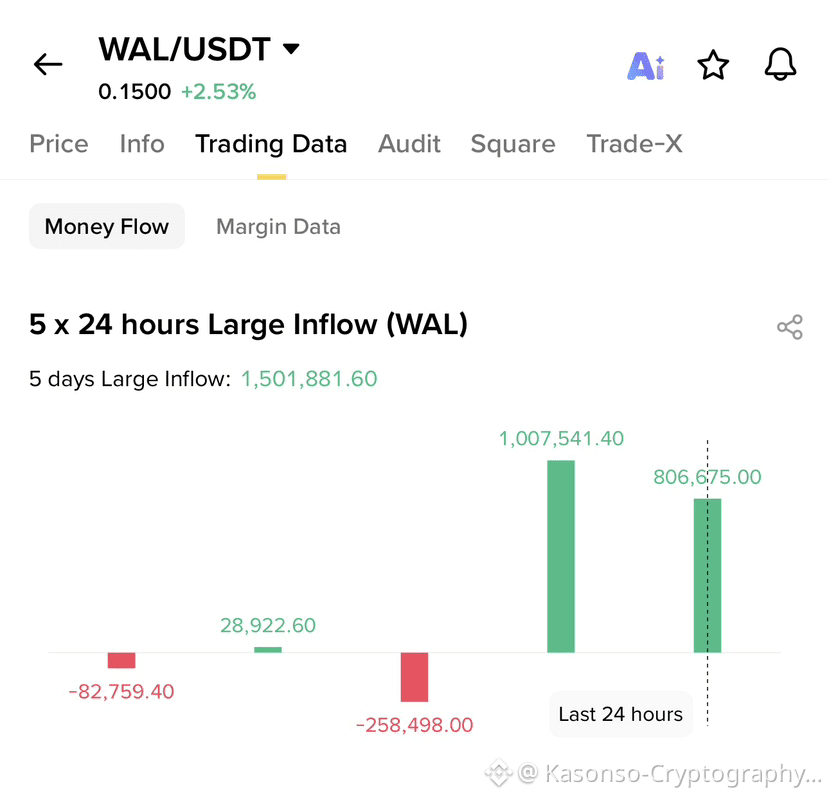Share the Large Inflow chart
This screenshot has width=829, height=798.
coord(789,327)
